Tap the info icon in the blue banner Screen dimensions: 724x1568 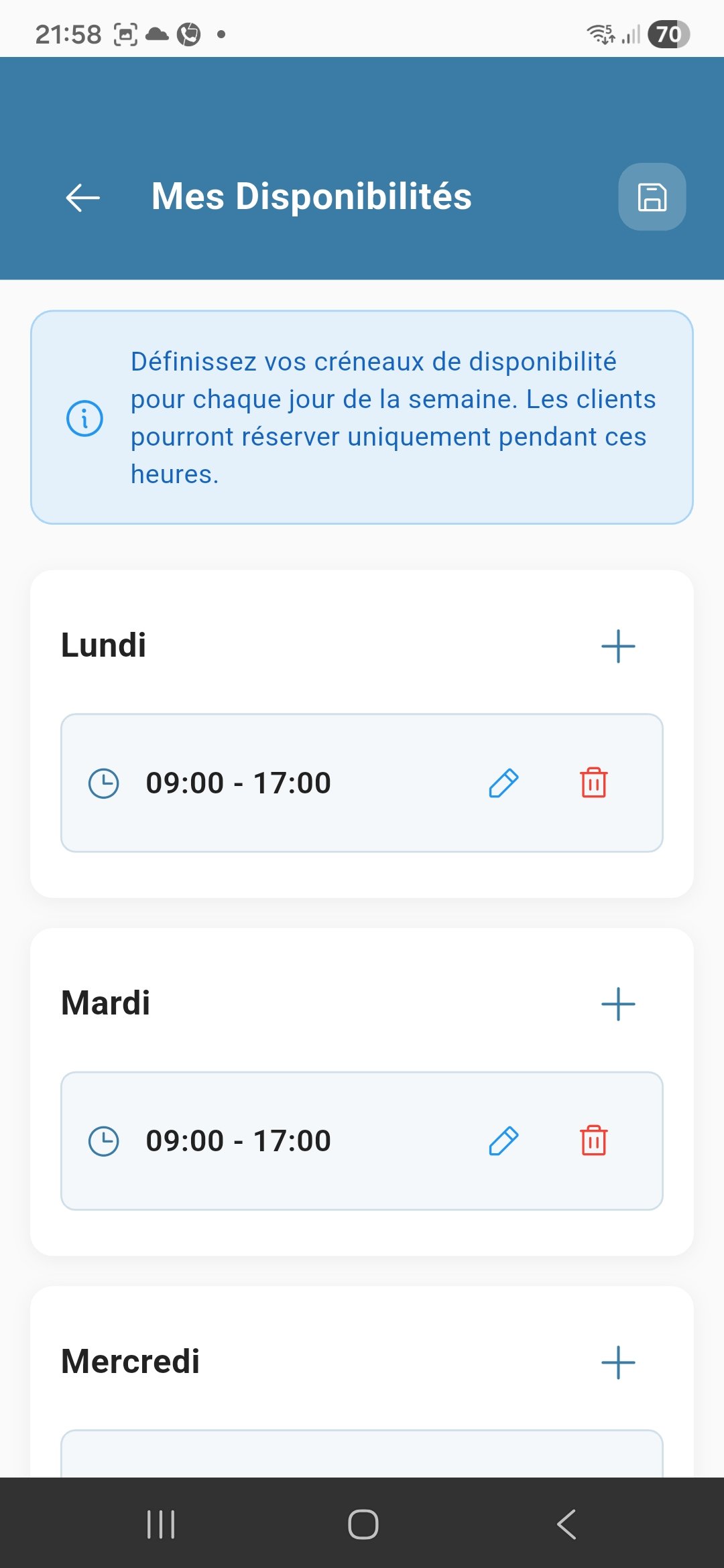pos(85,418)
